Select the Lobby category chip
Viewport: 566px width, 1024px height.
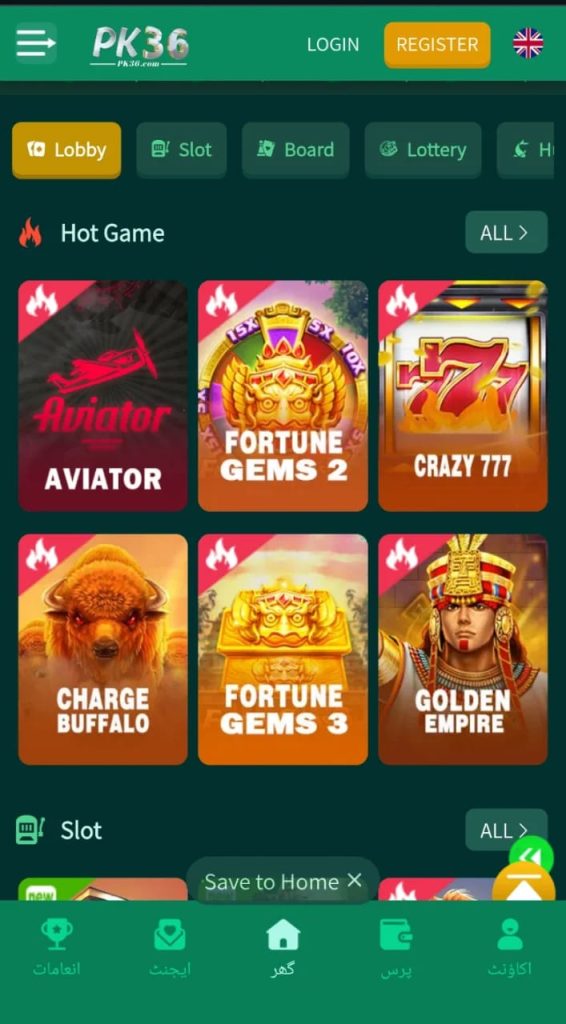[x=67, y=150]
